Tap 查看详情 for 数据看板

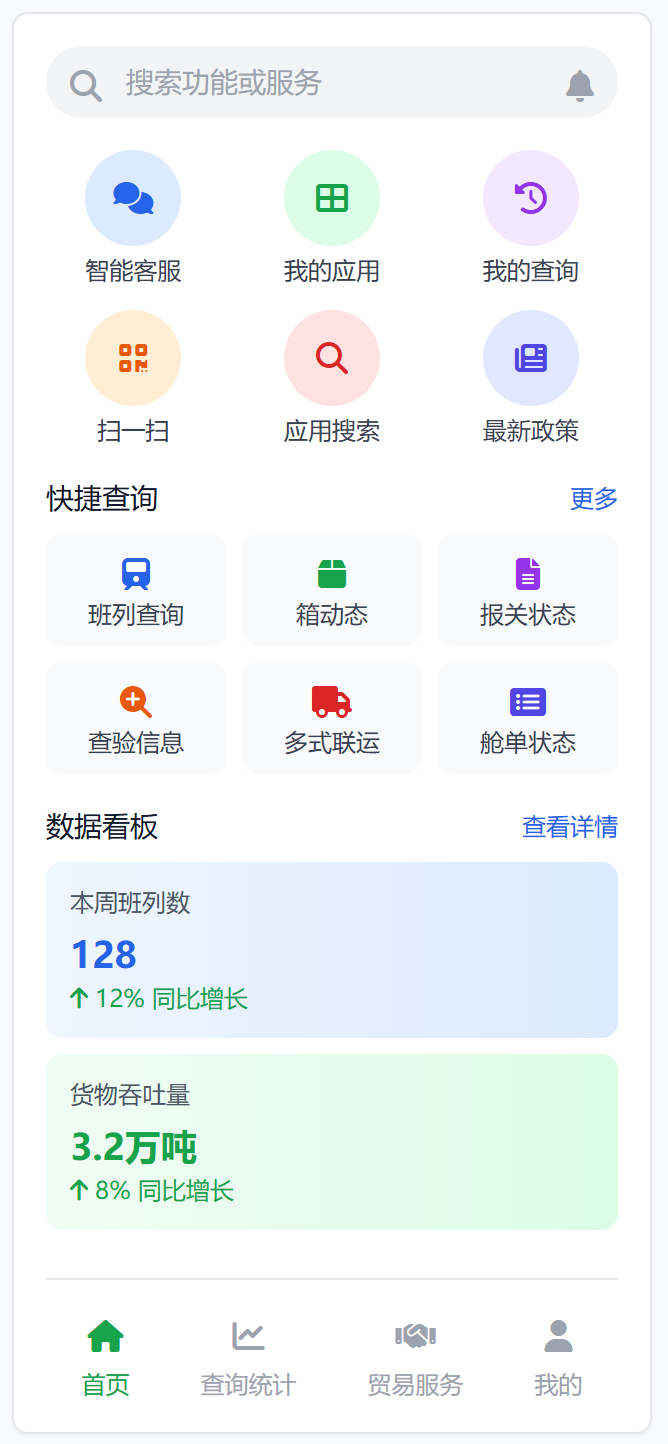570,827
